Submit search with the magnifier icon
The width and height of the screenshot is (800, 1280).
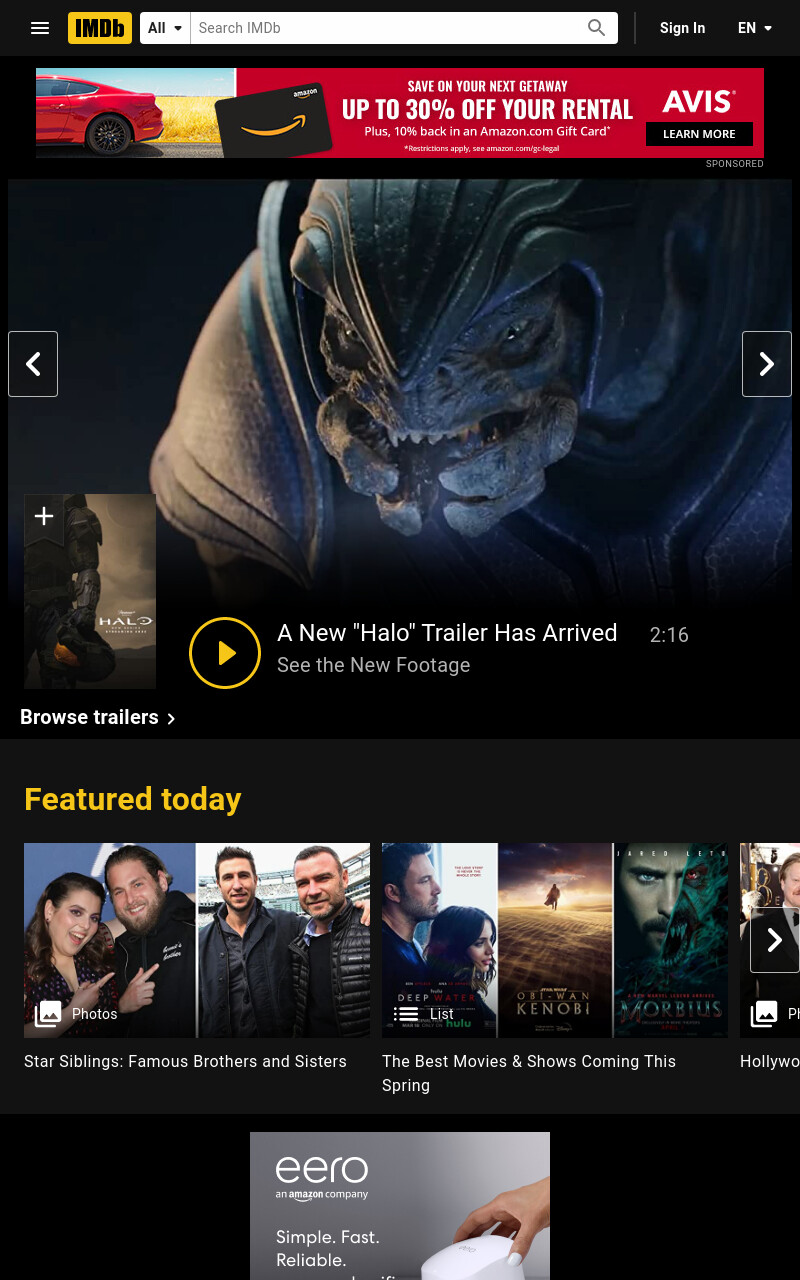pyautogui.click(x=597, y=28)
